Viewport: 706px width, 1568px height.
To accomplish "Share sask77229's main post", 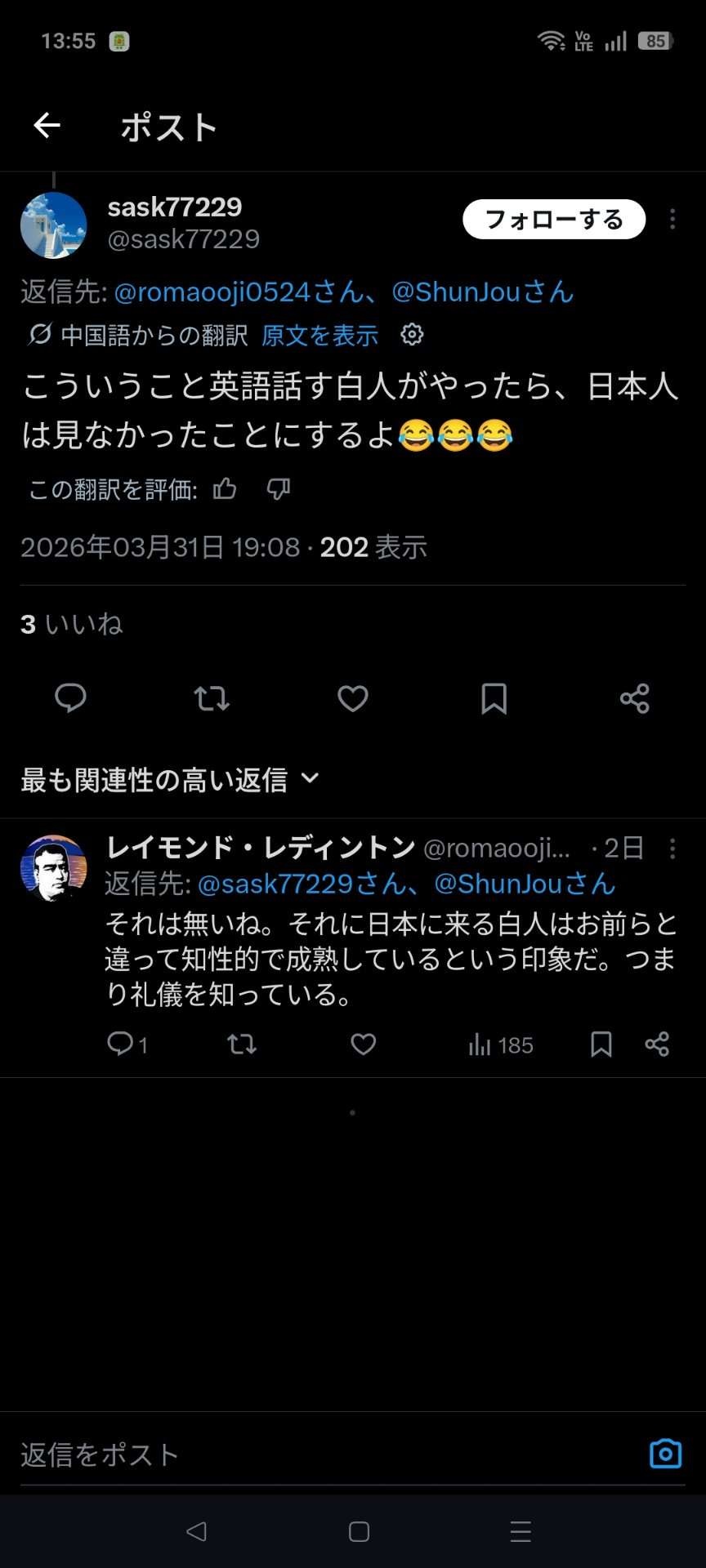I will coord(635,698).
